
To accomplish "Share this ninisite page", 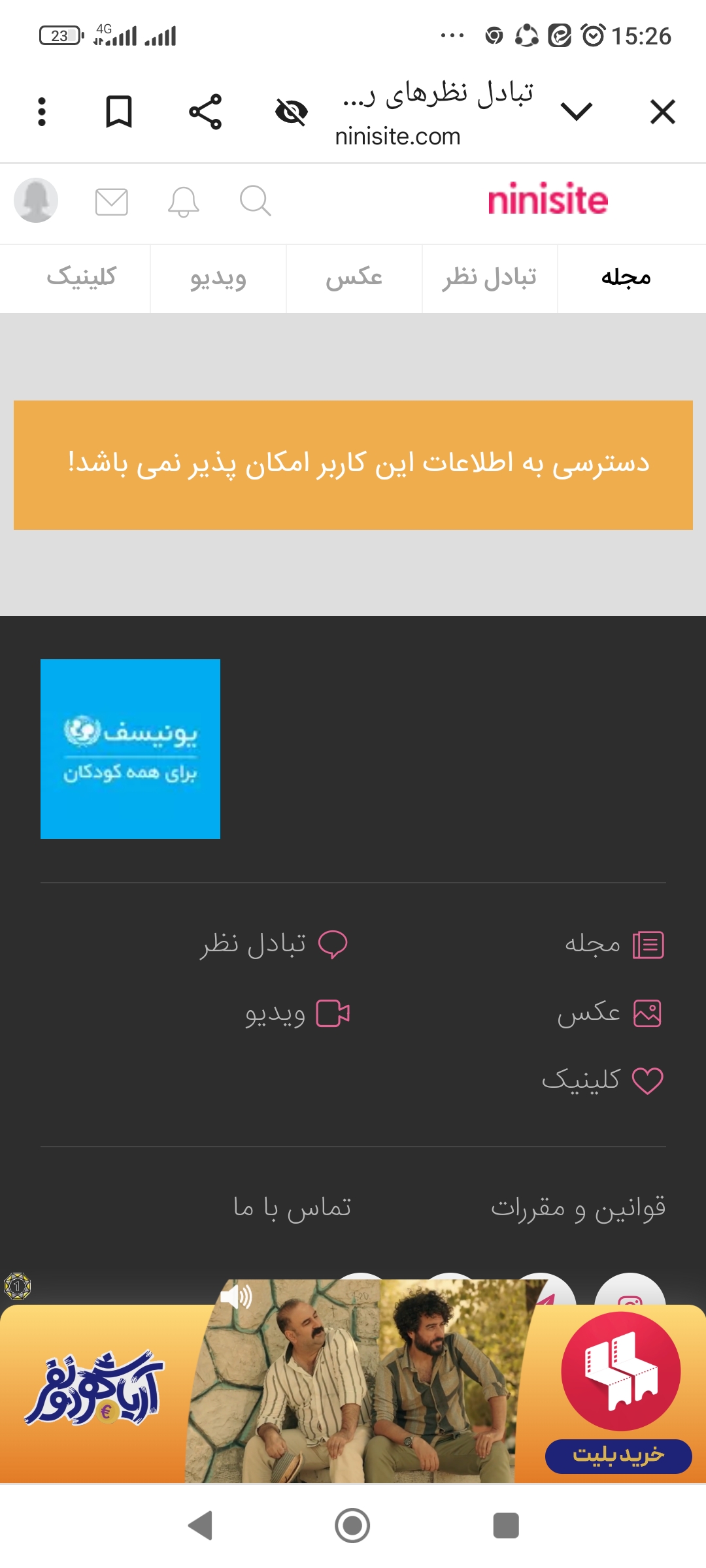I will tap(205, 112).
